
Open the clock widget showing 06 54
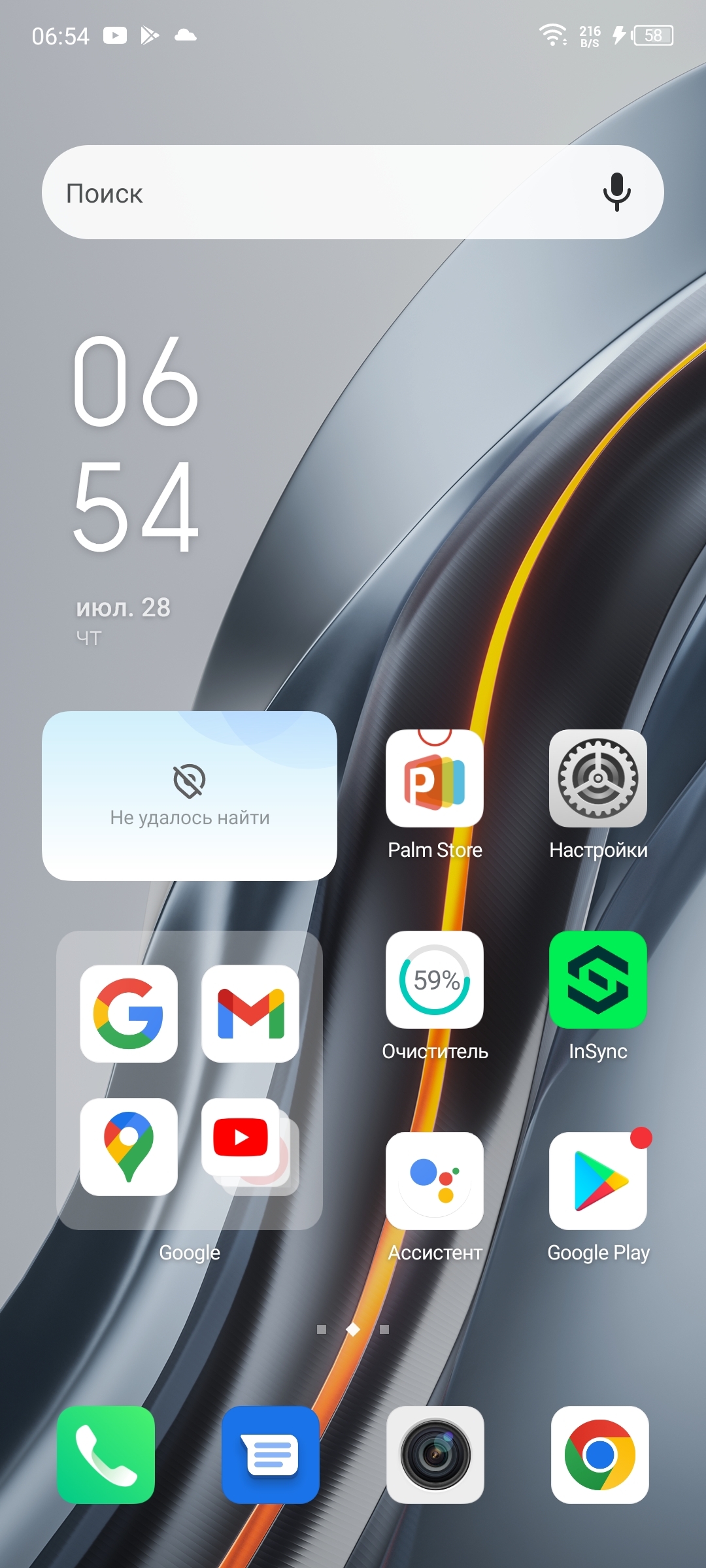[x=136, y=444]
